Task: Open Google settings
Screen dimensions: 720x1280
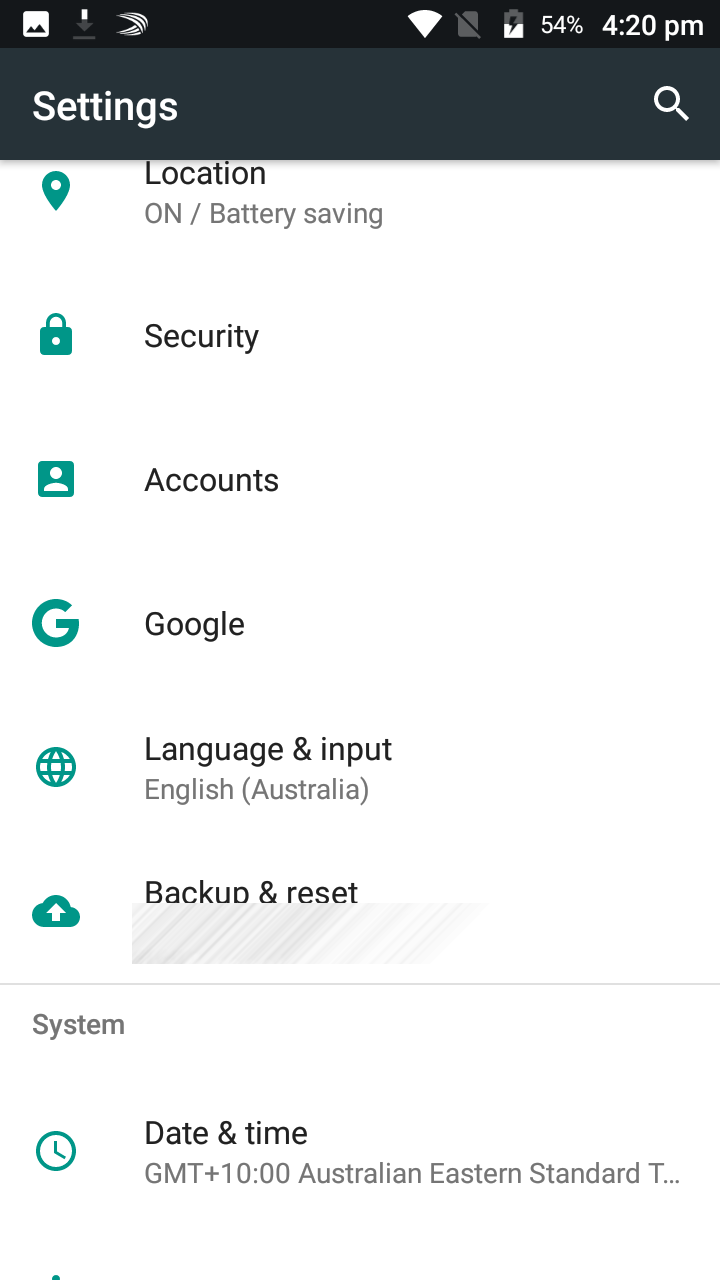Action: click(x=360, y=624)
